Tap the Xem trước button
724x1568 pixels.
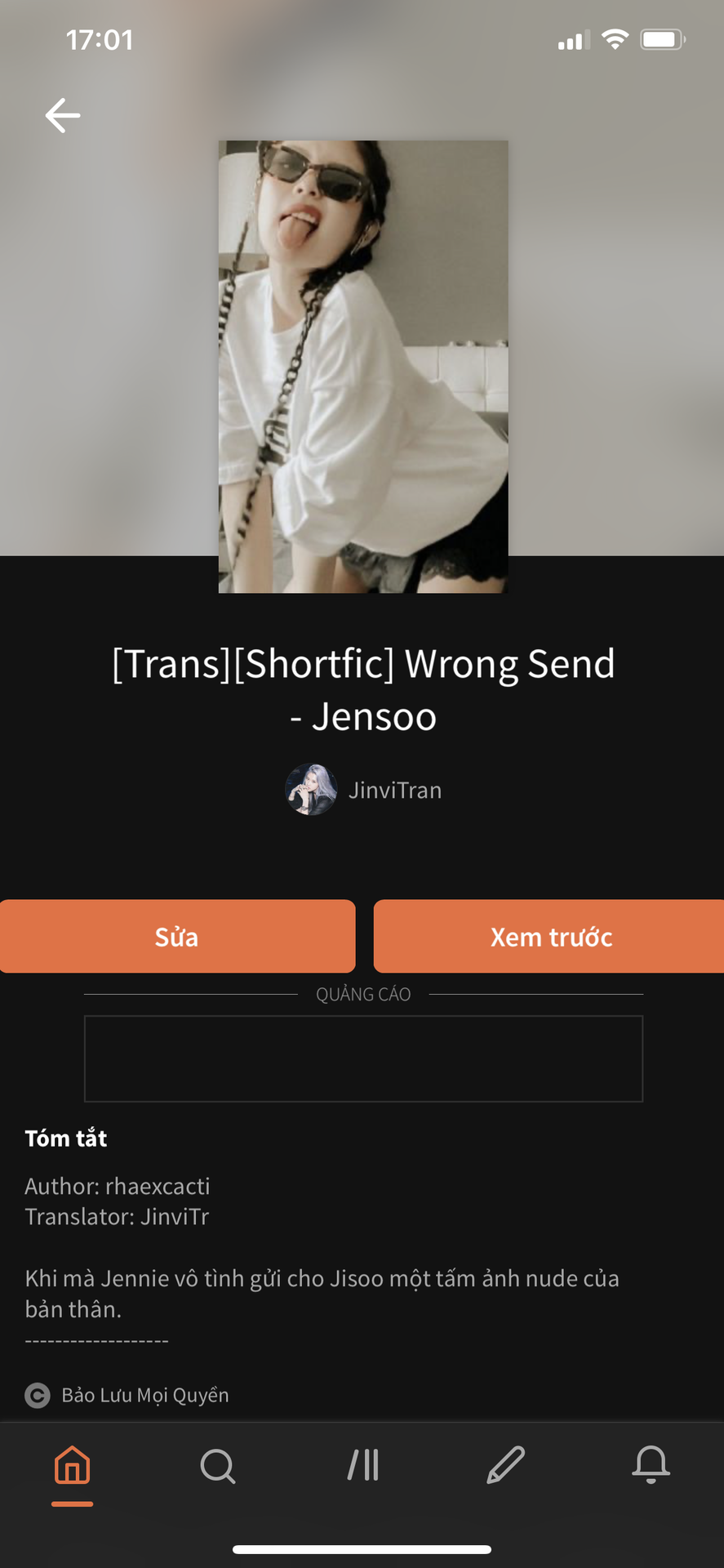pyautogui.click(x=550, y=936)
